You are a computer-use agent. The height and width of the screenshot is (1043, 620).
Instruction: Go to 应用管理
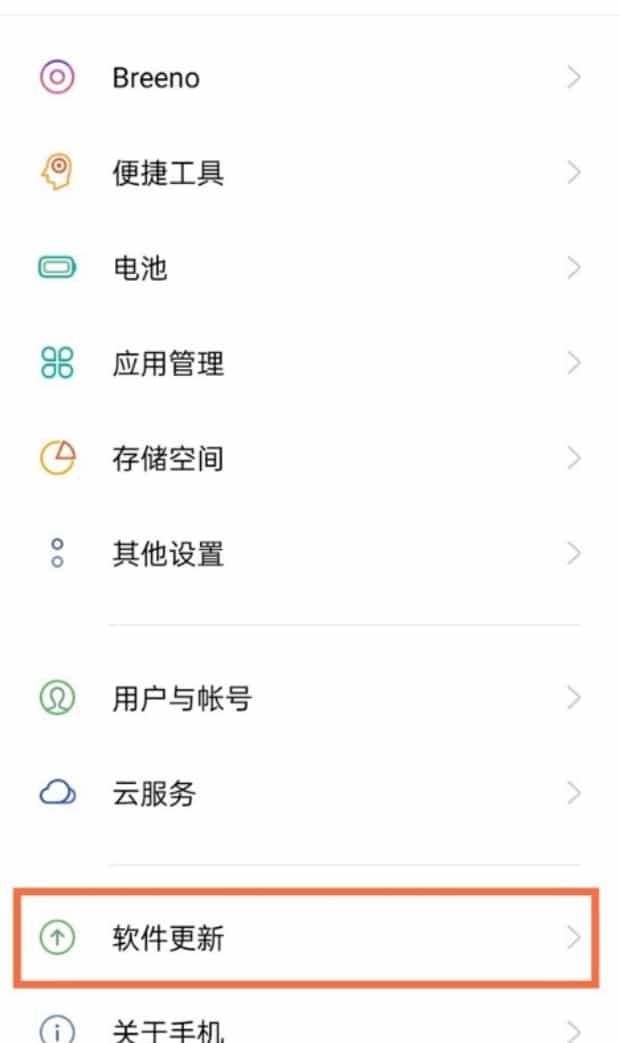click(310, 363)
